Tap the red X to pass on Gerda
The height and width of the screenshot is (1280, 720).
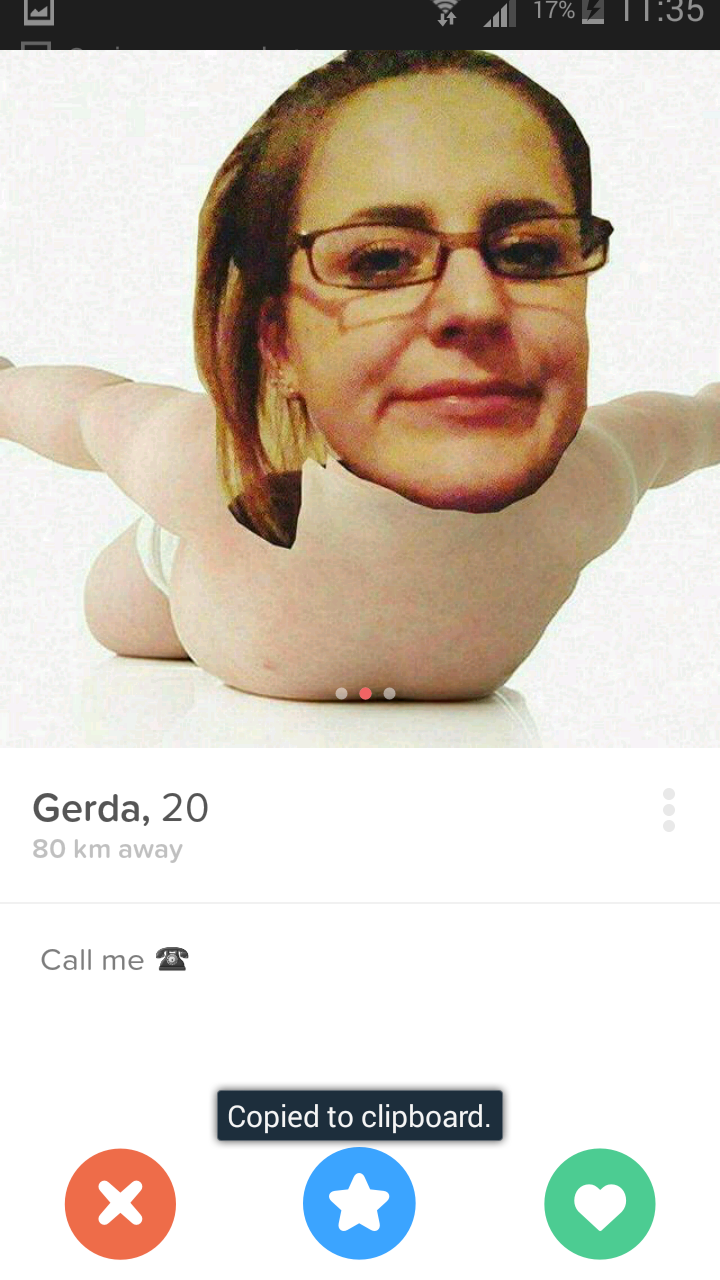120,1204
